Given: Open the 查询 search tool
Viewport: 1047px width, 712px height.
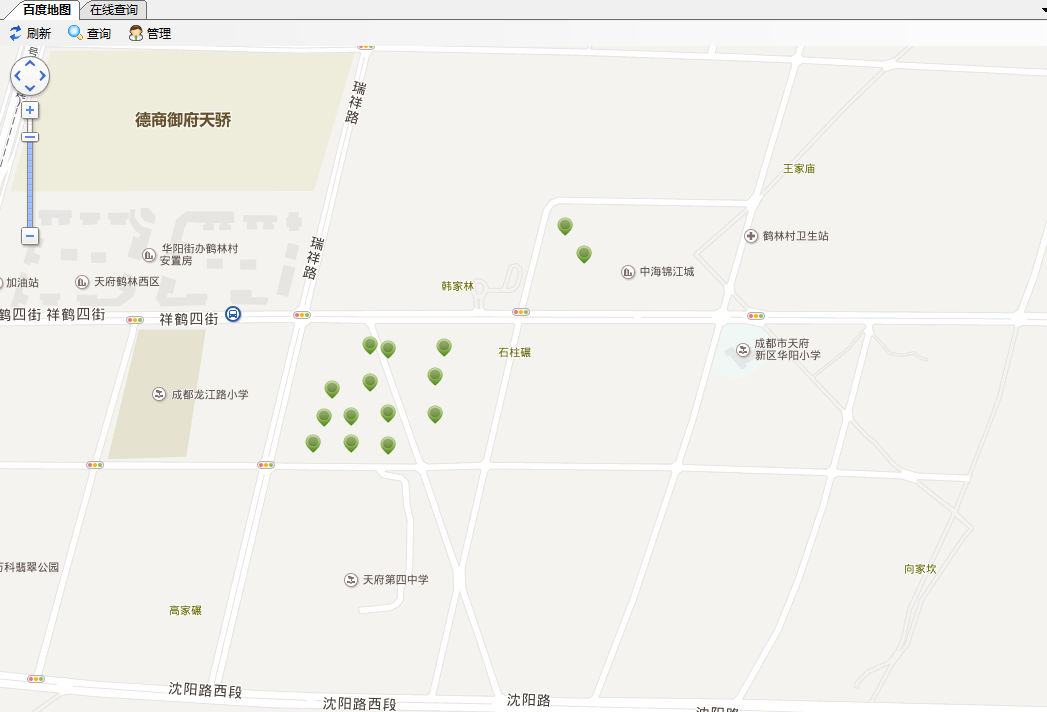Looking at the screenshot, I should [x=89, y=33].
